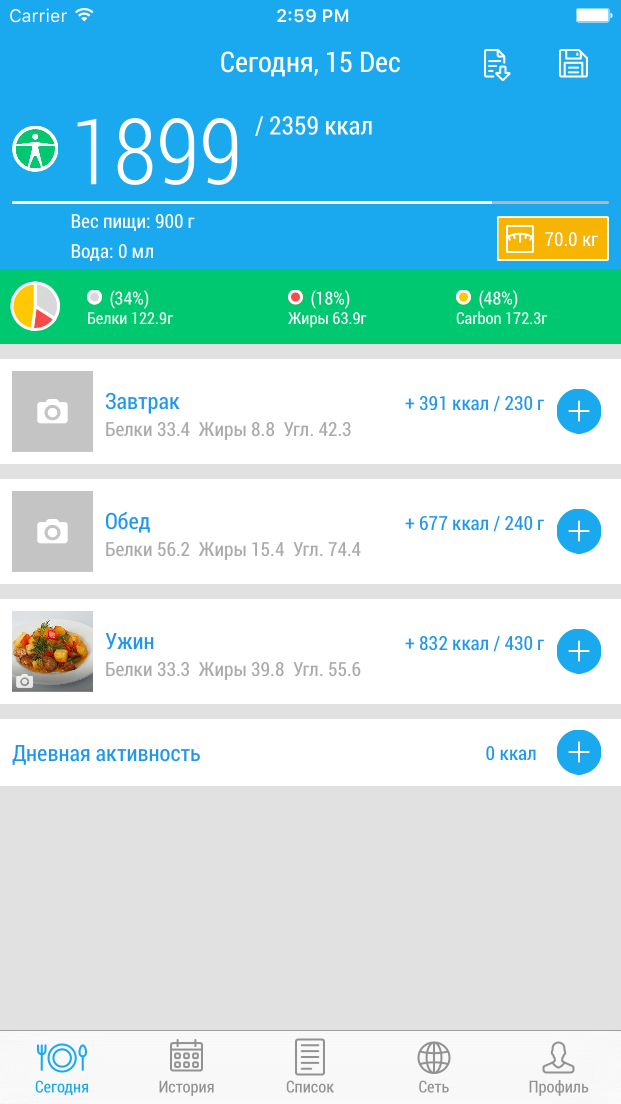The image size is (621, 1104).
Task: Add a photo for Завтрак
Action: point(52,411)
